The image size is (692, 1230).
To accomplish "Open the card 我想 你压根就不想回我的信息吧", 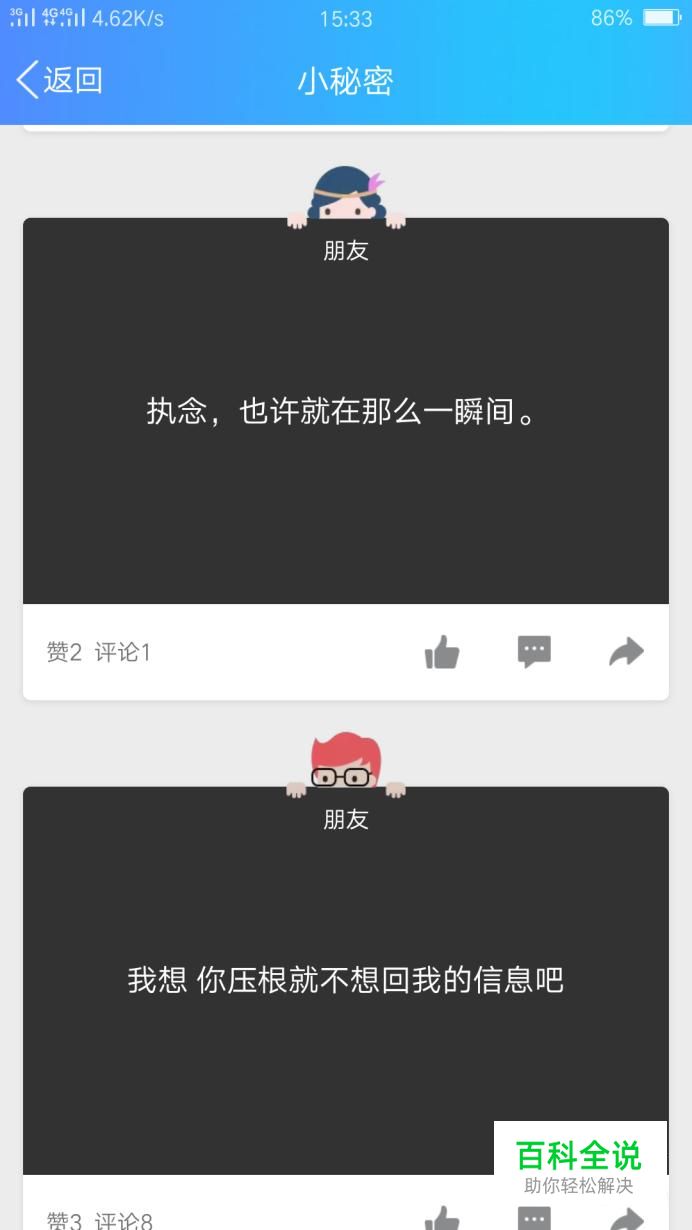I will [345, 979].
